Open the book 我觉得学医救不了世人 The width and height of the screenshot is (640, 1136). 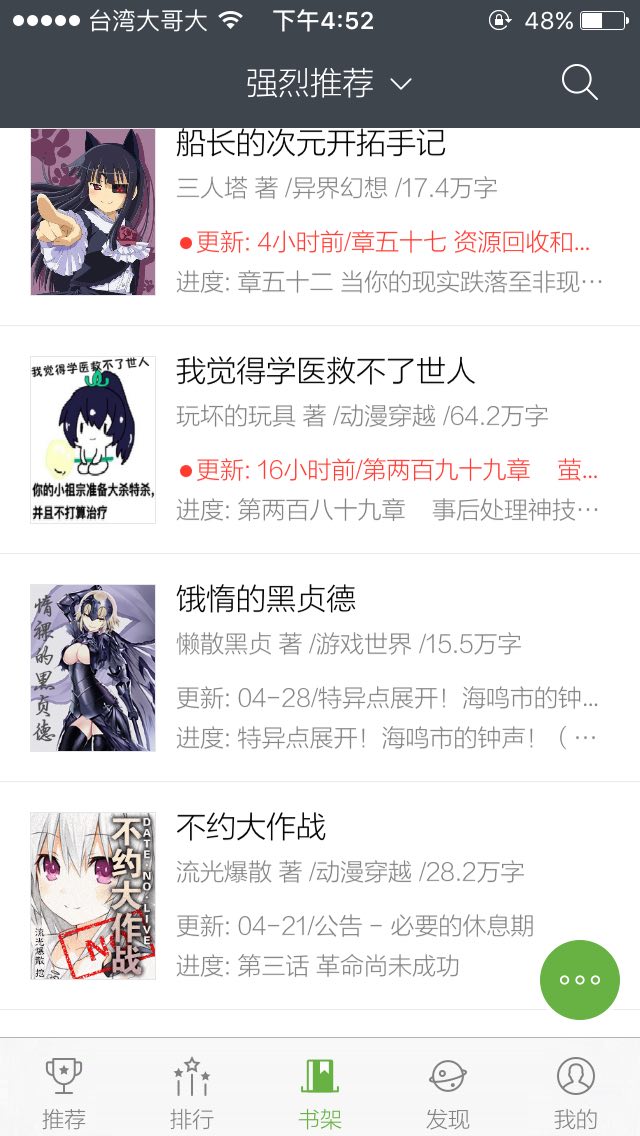325,372
